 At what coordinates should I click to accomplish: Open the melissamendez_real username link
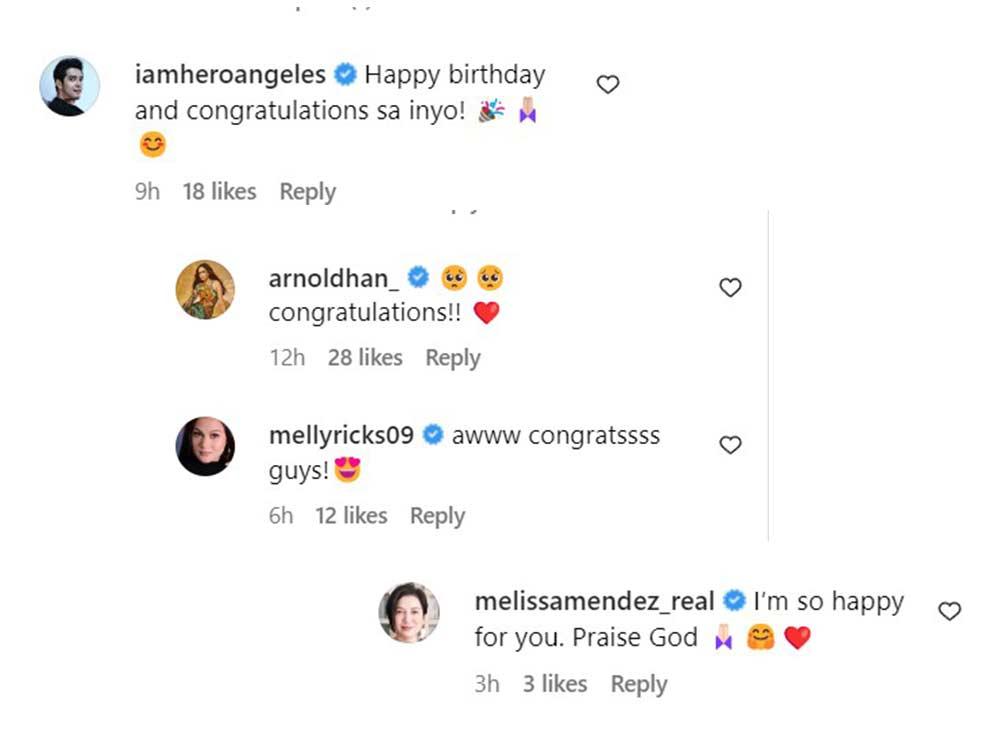click(595, 602)
